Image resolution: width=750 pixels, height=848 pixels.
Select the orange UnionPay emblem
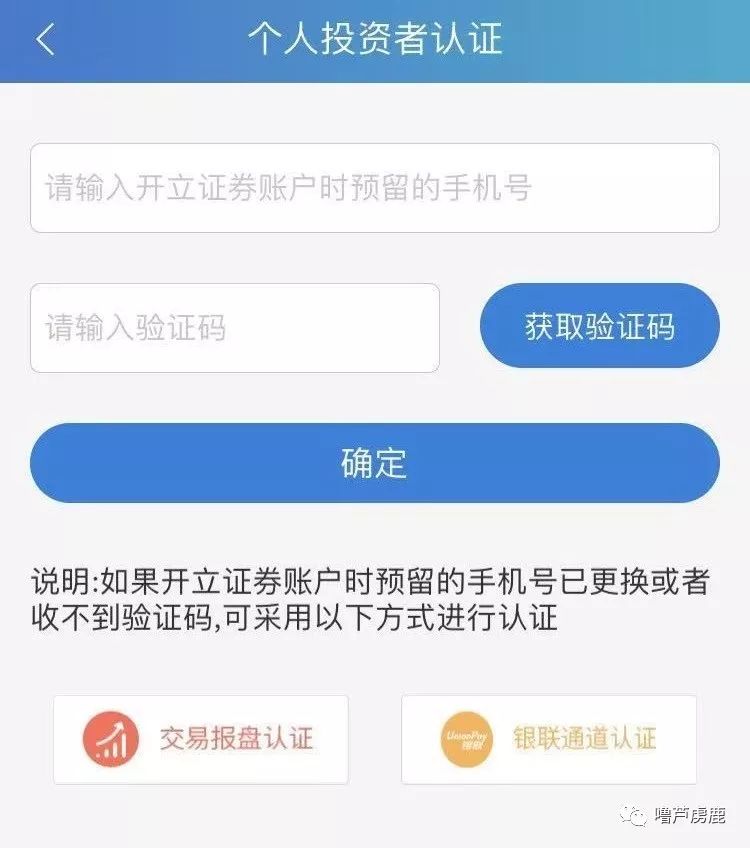(x=466, y=740)
